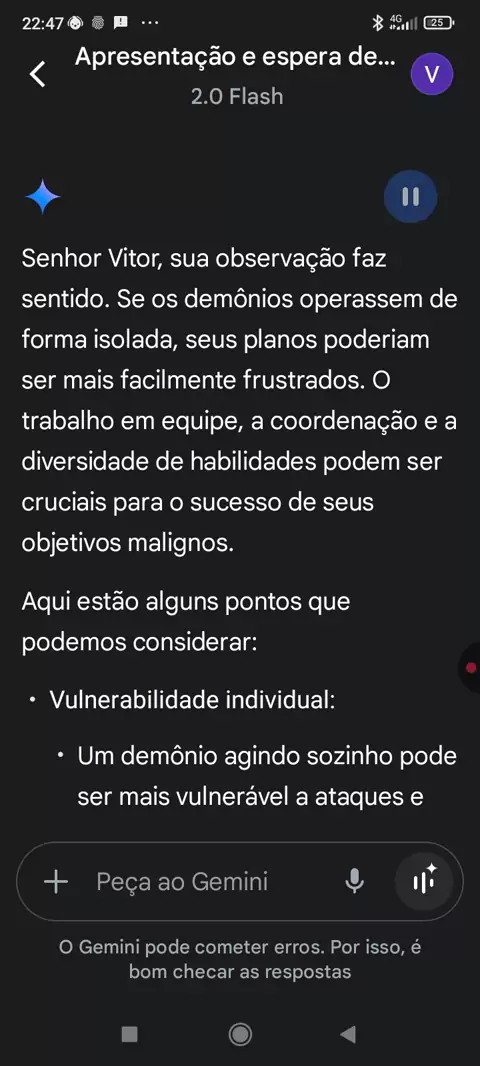Open the 2.0 Flash model selector
This screenshot has width=480, height=1066.
237,97
